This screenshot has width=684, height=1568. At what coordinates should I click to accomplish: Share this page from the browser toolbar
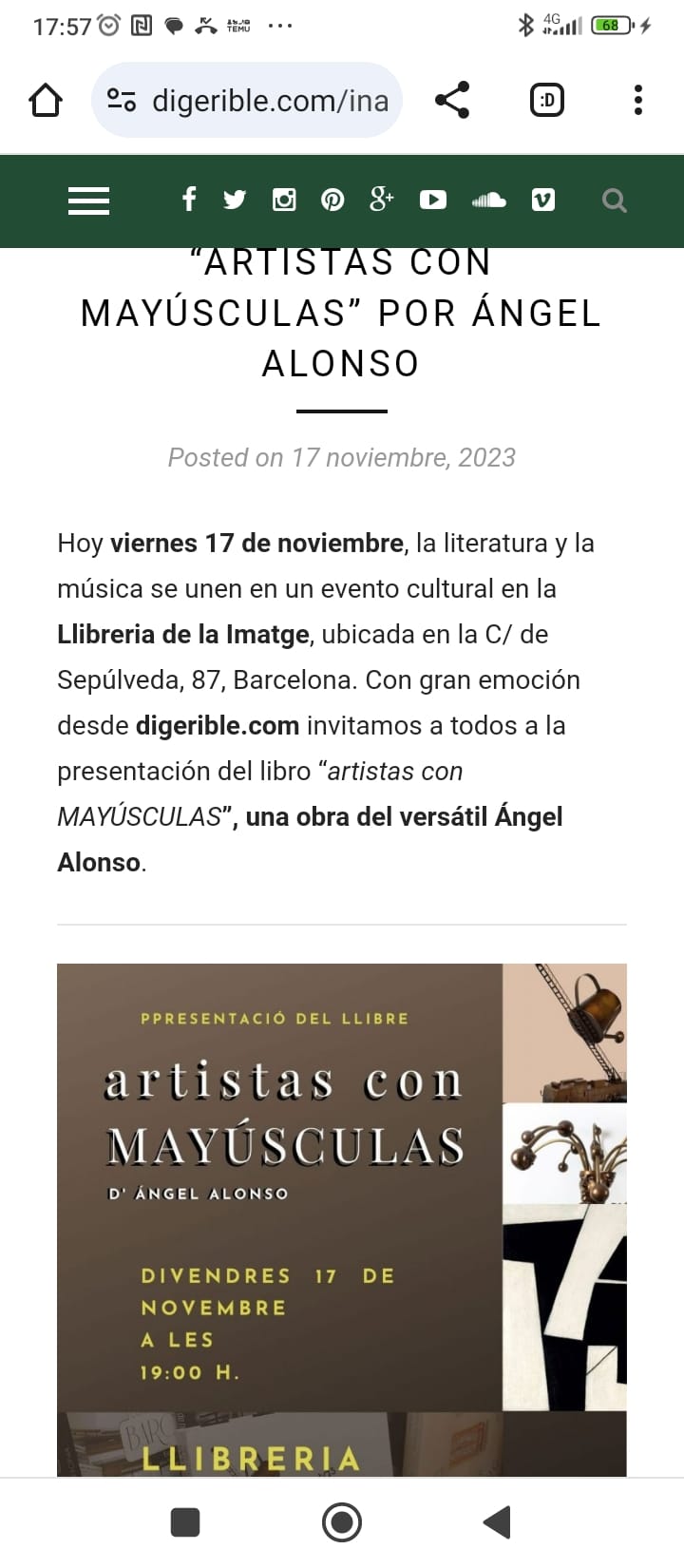[x=452, y=100]
